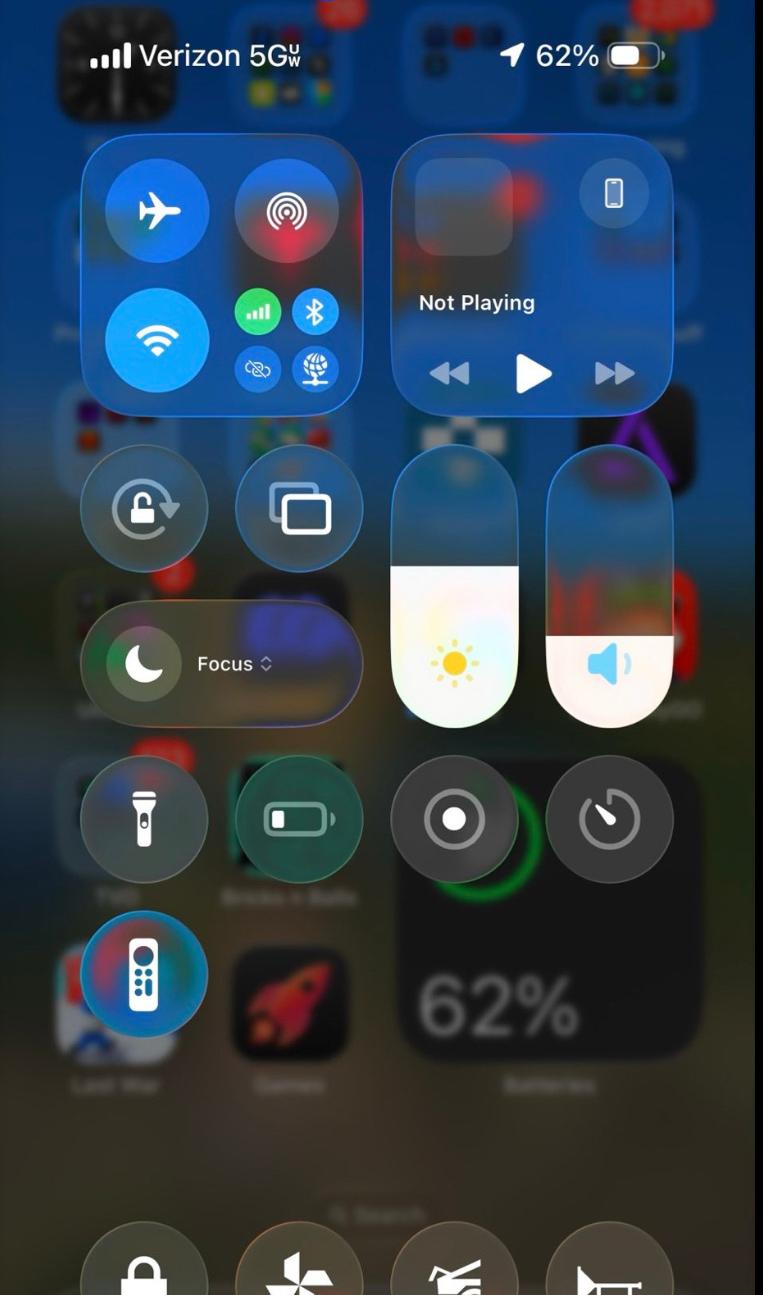Tap the volume slider
Viewport: 763px width, 1295px height.
[609, 587]
